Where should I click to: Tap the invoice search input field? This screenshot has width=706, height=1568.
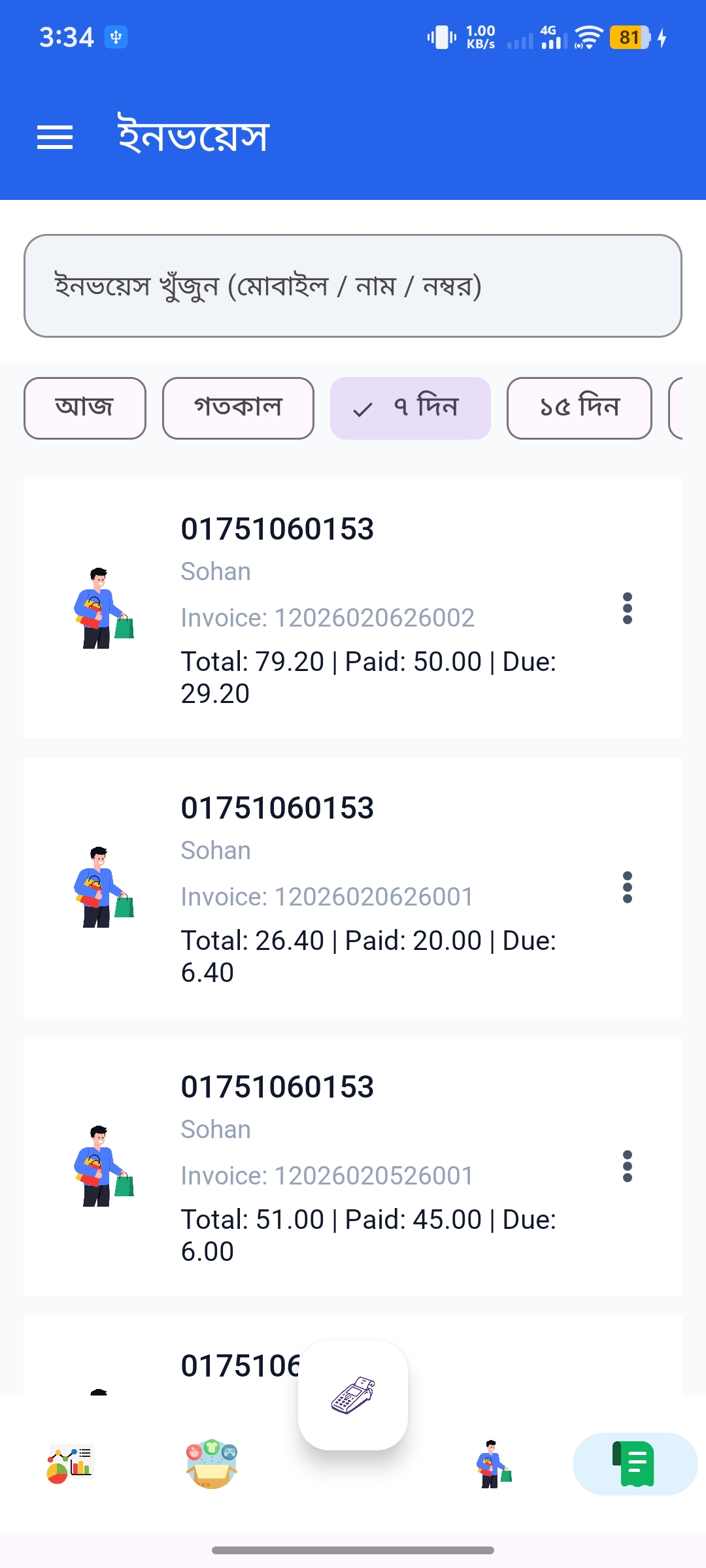353,284
